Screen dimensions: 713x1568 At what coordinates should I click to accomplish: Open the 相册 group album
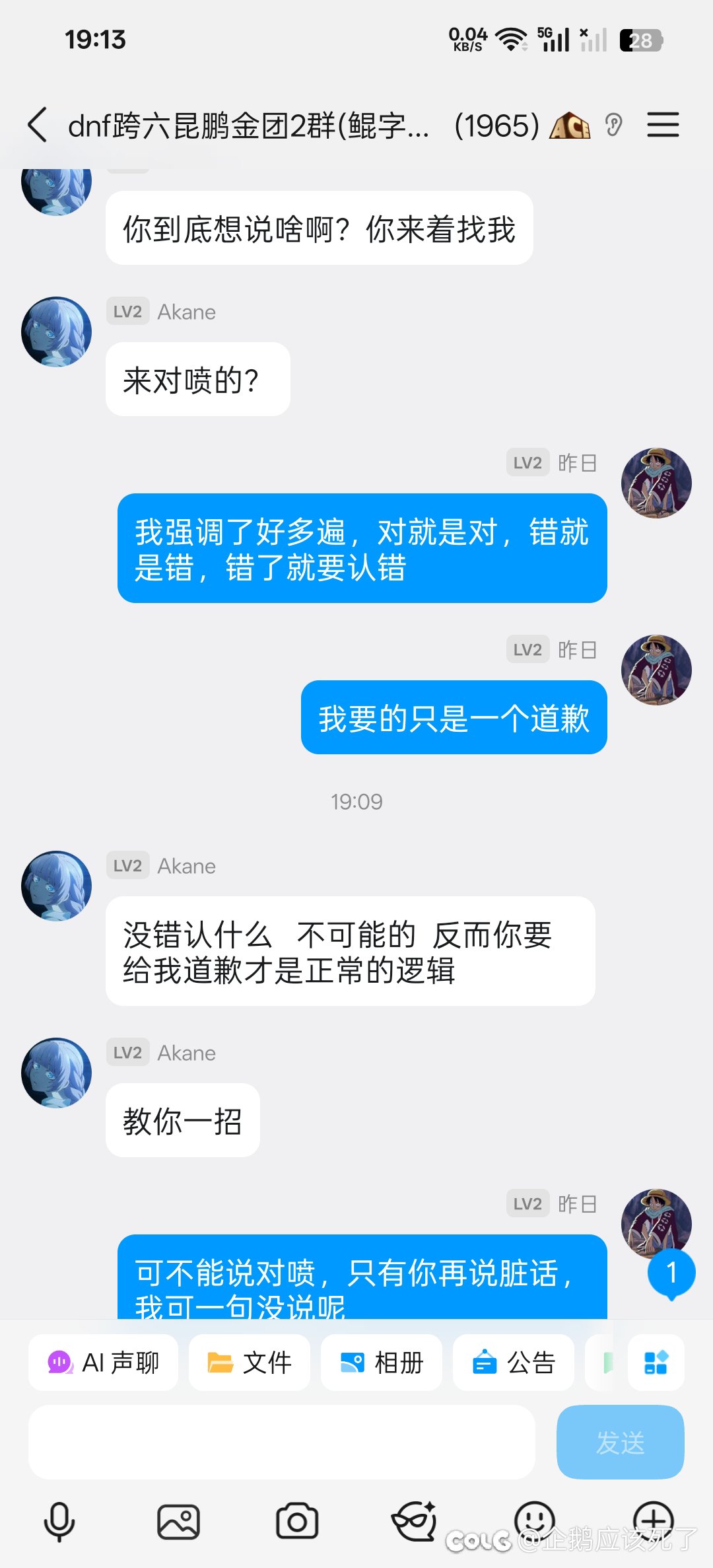(x=382, y=1363)
